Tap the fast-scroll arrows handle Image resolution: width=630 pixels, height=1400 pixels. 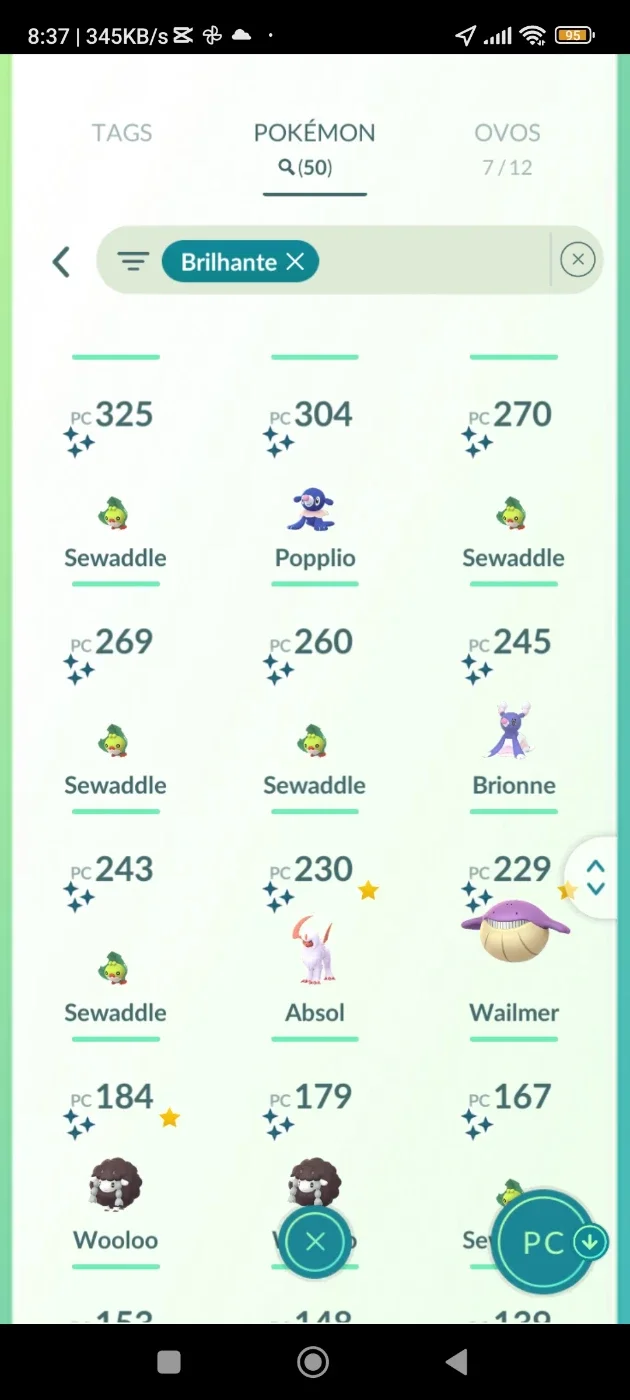point(596,877)
